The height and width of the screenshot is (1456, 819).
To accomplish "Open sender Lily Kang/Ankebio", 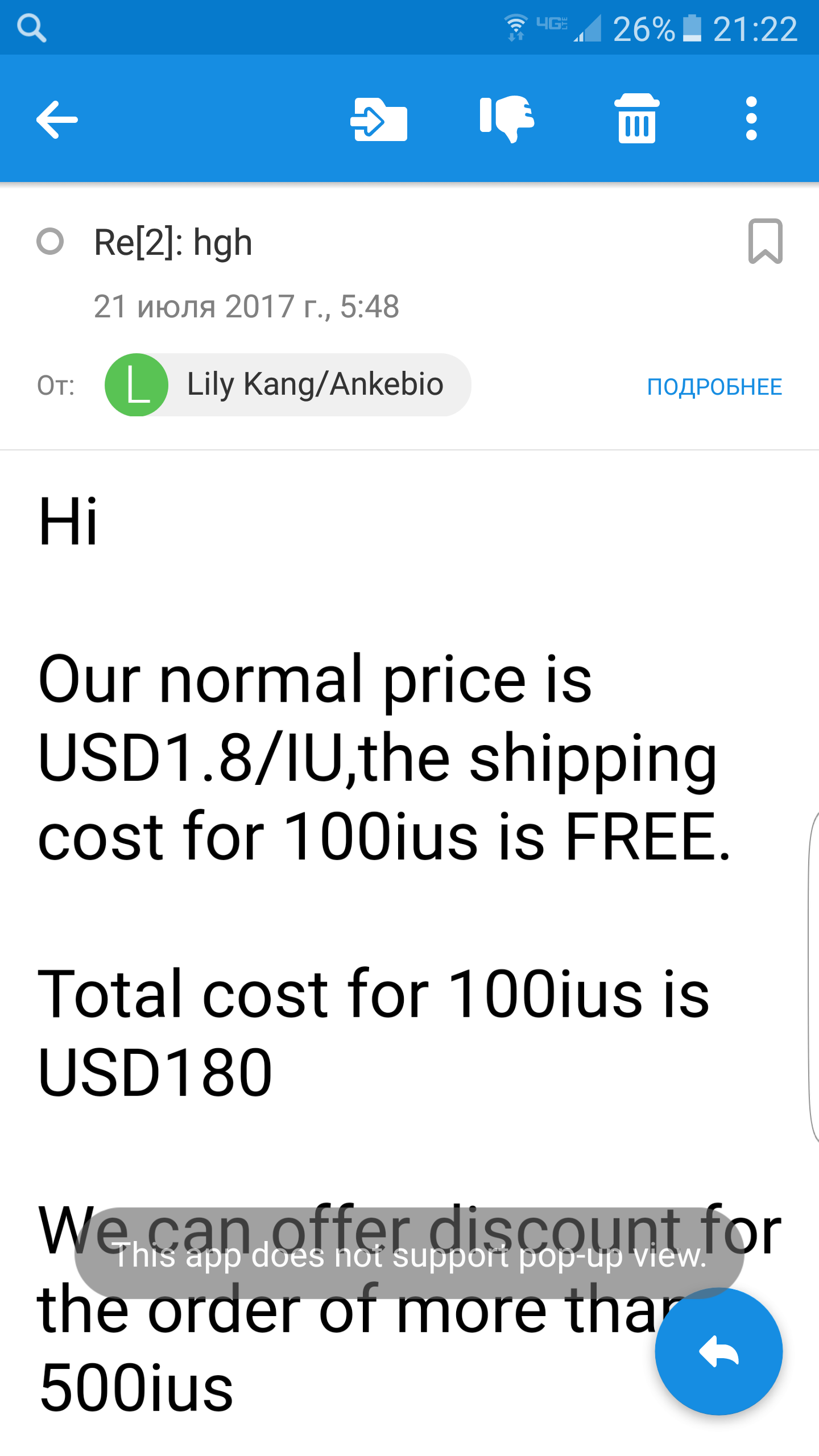I will click(288, 385).
